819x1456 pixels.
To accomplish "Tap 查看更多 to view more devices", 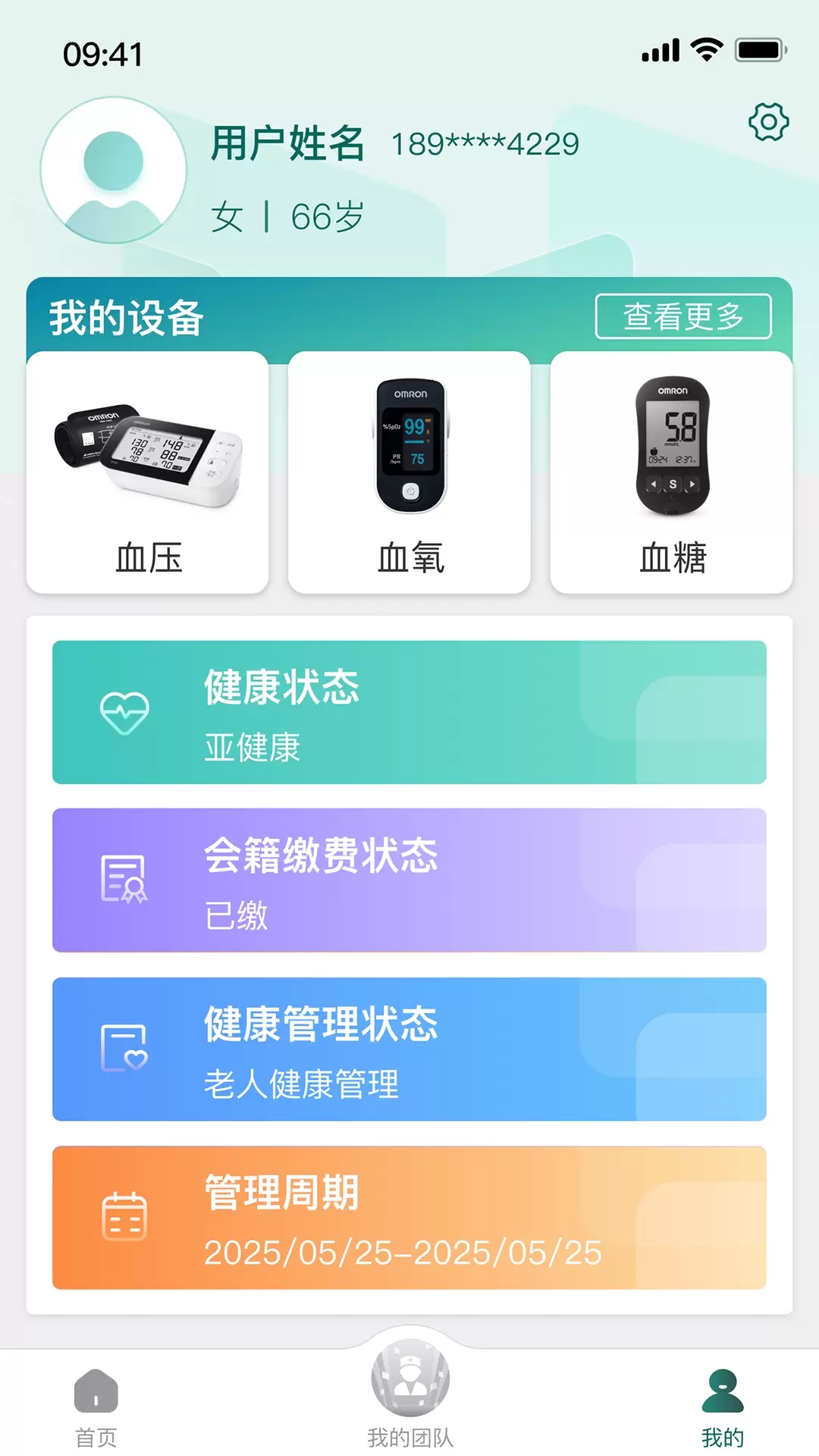I will point(682,316).
